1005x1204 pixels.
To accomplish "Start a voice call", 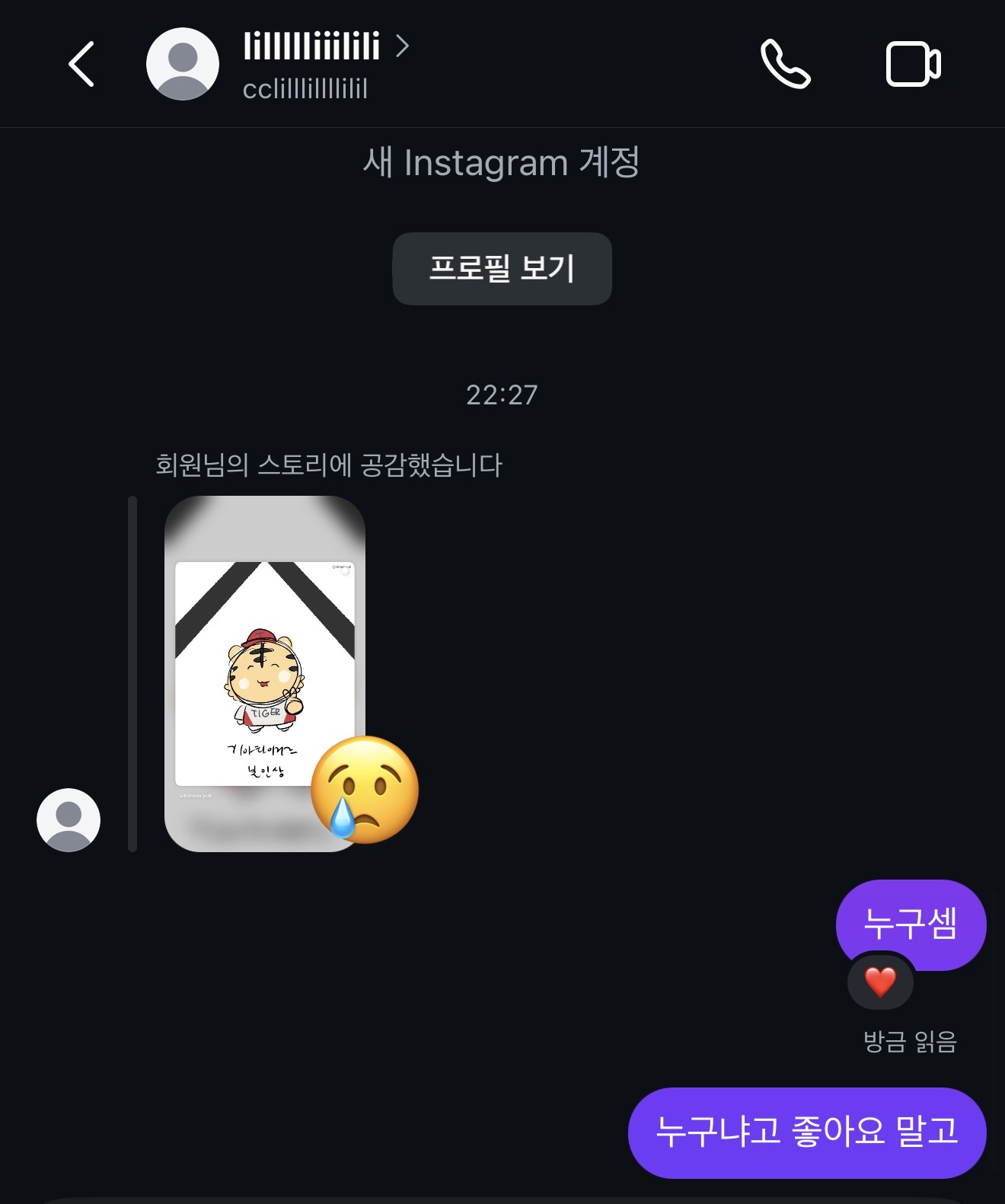I will point(785,64).
